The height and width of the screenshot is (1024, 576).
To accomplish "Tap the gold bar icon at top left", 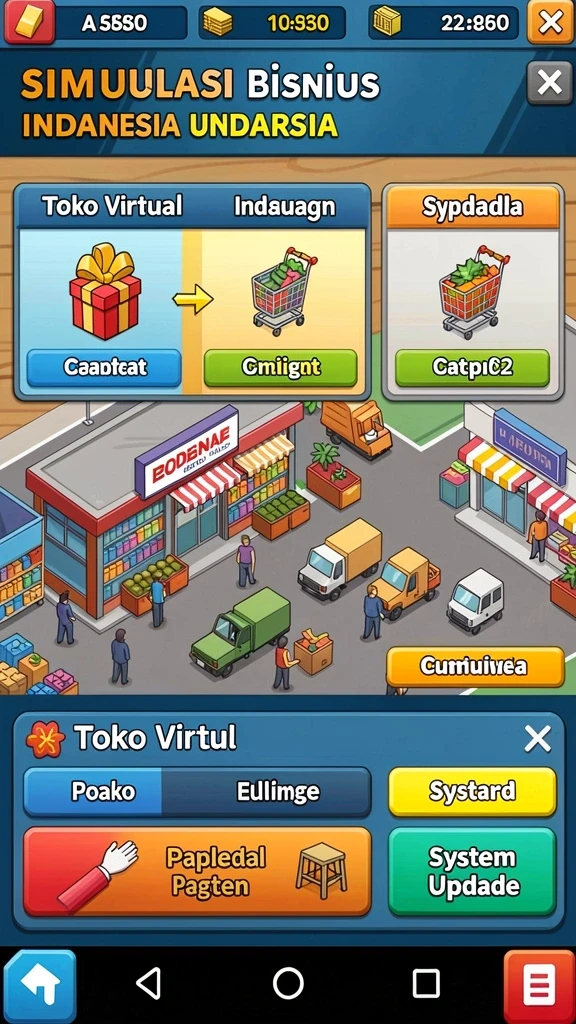I will [29, 22].
